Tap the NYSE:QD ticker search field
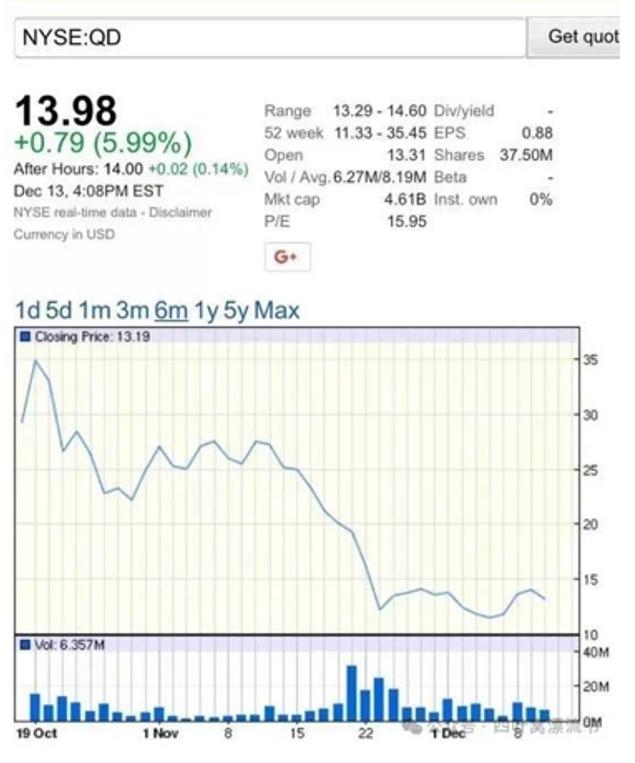The width and height of the screenshot is (635, 763). pos(270,38)
